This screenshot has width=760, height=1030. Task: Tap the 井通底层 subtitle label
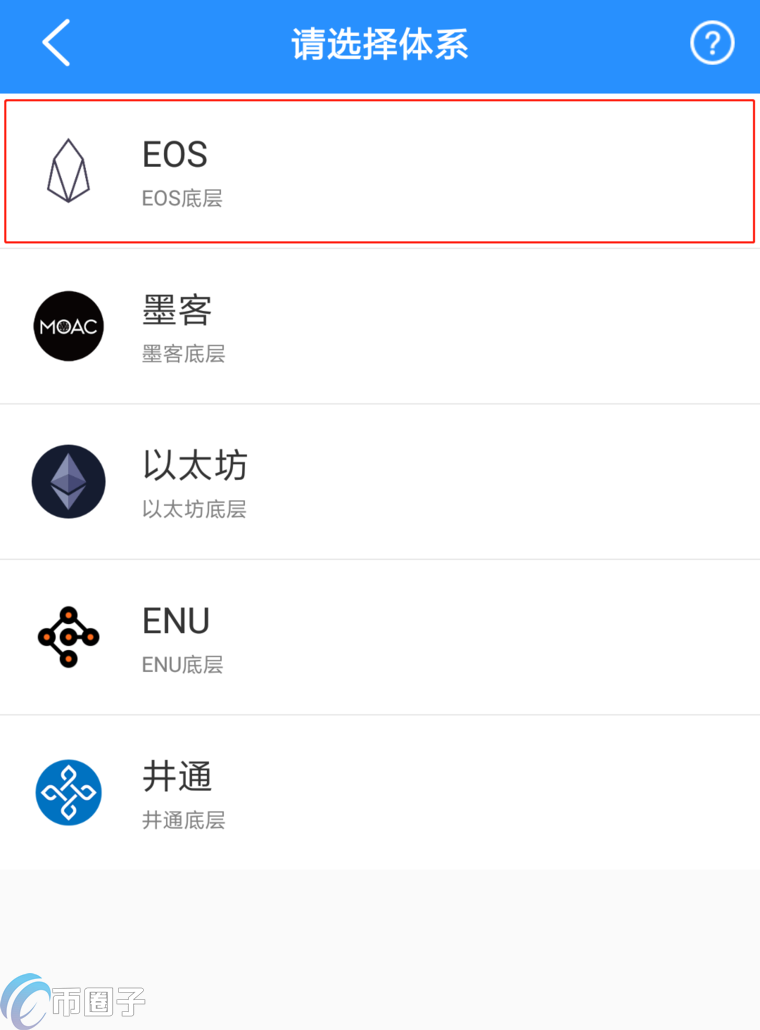tap(183, 821)
